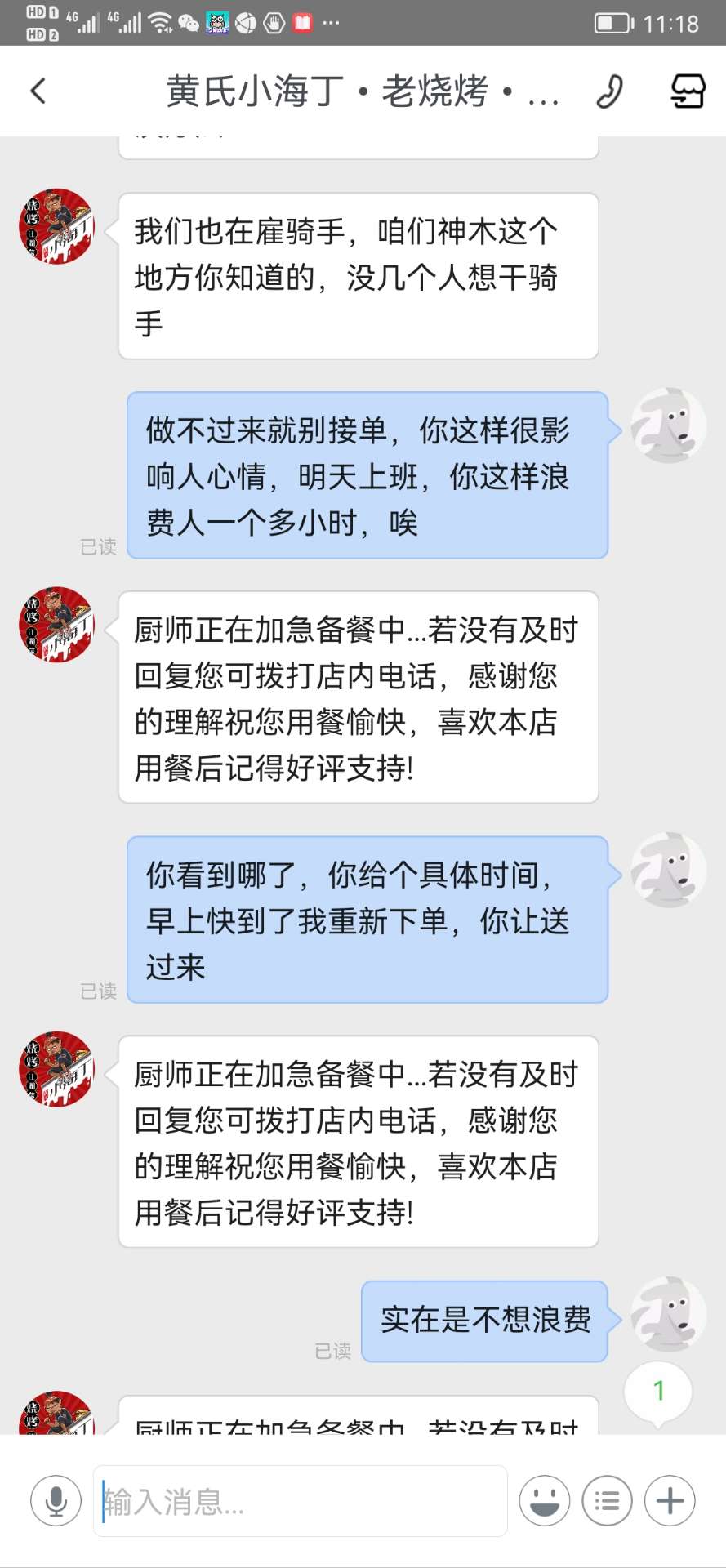Open the store page icon
The width and height of the screenshot is (726, 1568).
point(687,91)
